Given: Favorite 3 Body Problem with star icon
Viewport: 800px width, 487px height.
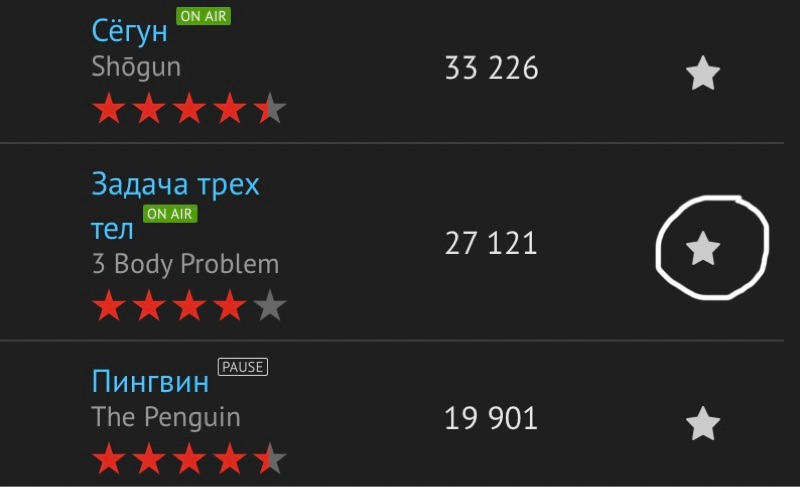Looking at the screenshot, I should pyautogui.click(x=703, y=248).
